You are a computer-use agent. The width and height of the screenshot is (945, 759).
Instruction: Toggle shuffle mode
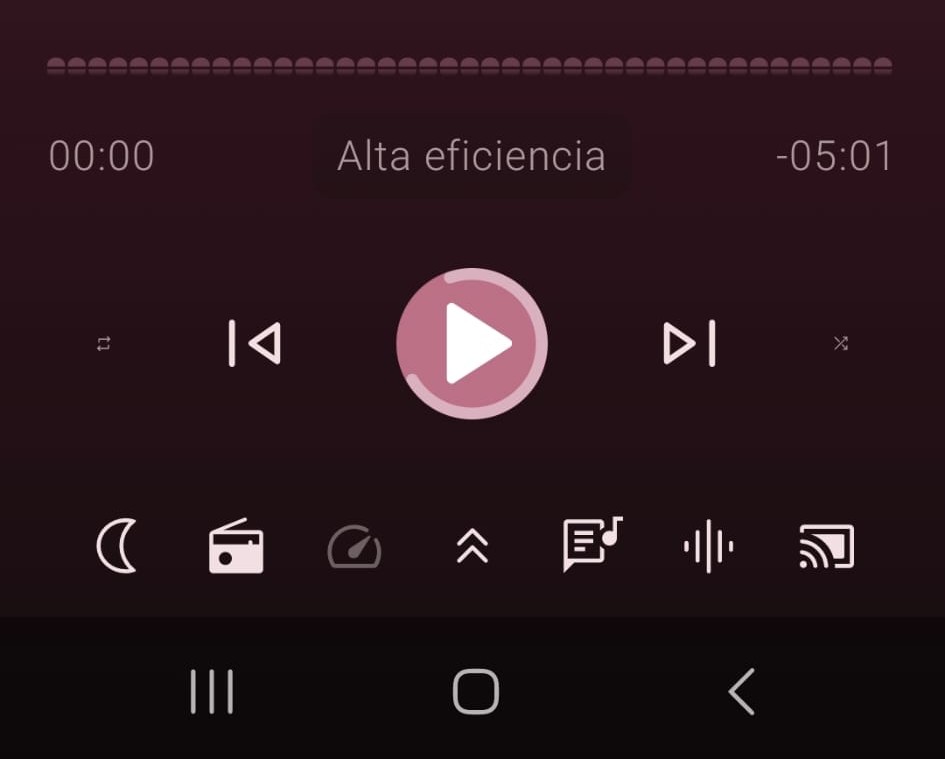coord(841,344)
